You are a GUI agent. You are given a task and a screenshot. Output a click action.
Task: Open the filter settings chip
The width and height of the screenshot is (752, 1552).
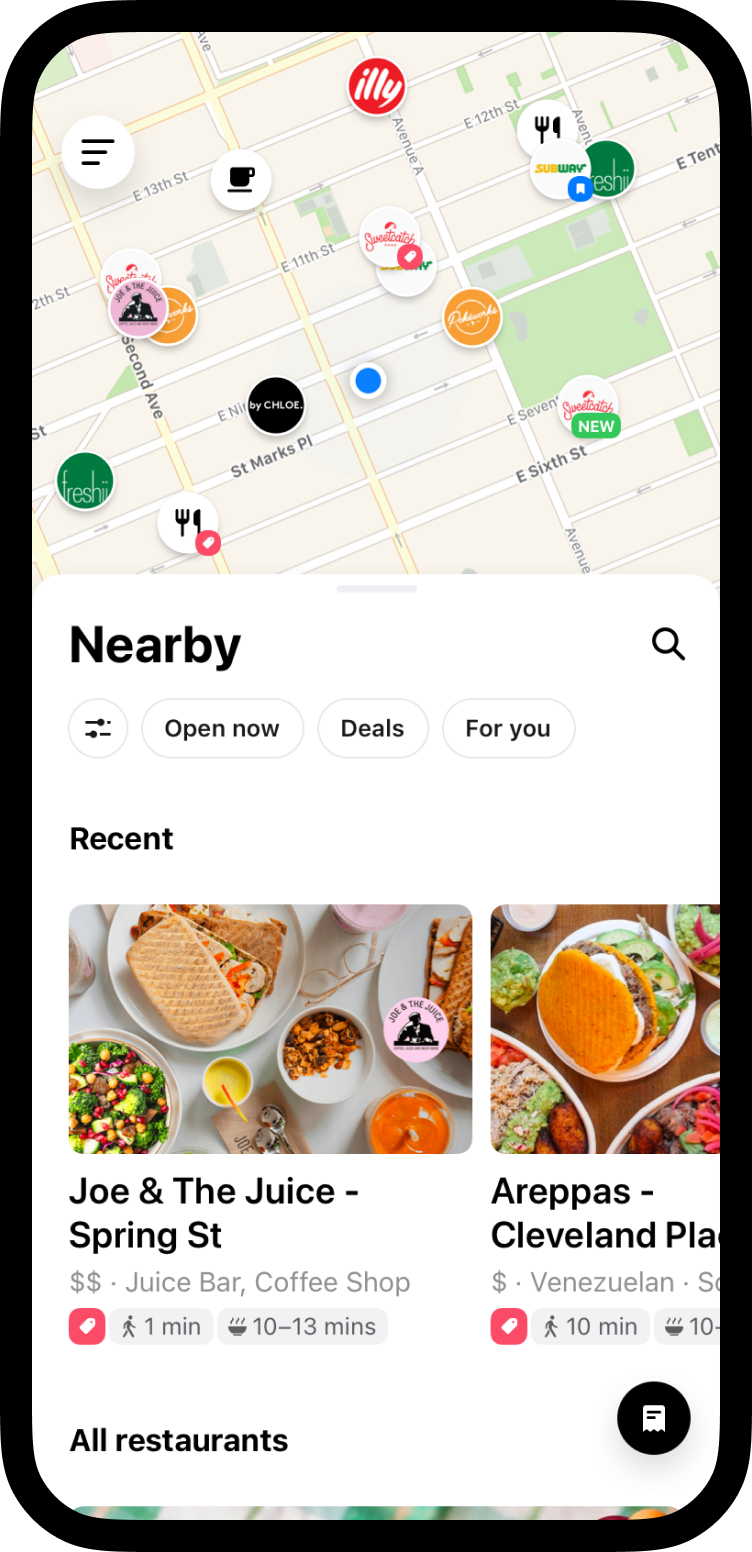pos(98,728)
